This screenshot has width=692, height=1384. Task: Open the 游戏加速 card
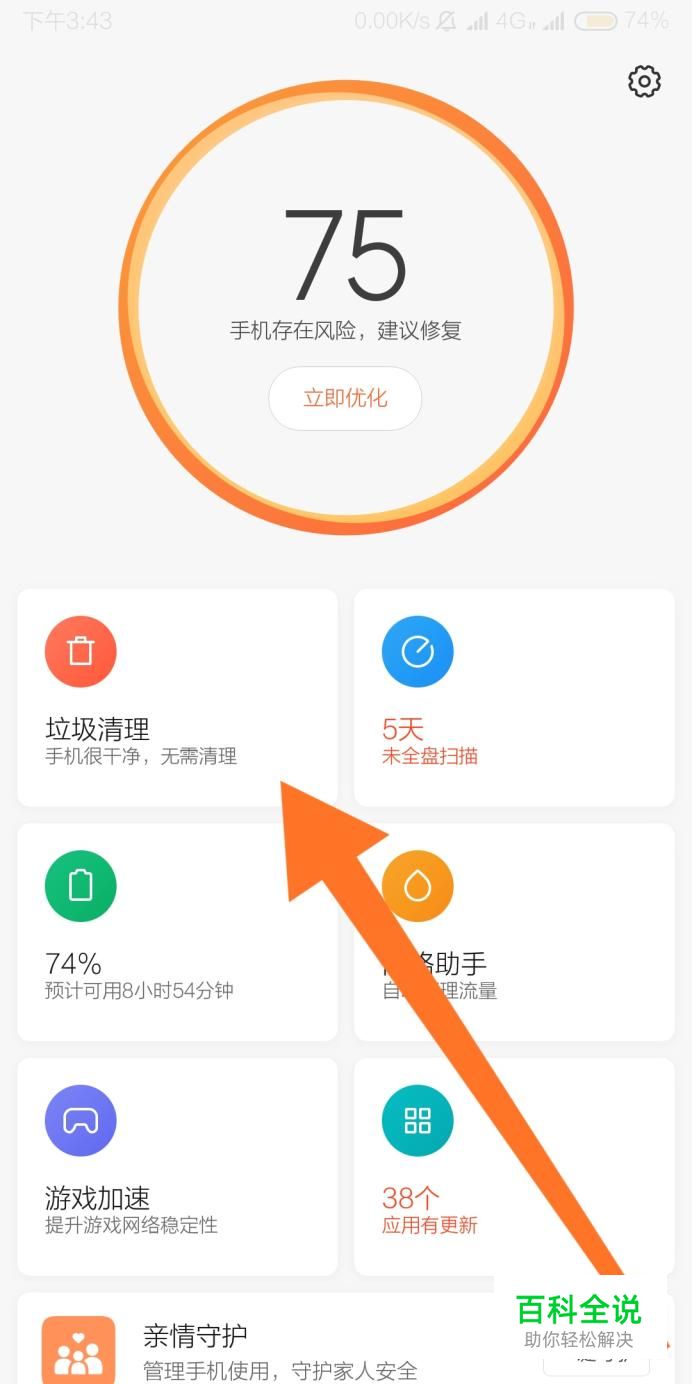tap(177, 1167)
